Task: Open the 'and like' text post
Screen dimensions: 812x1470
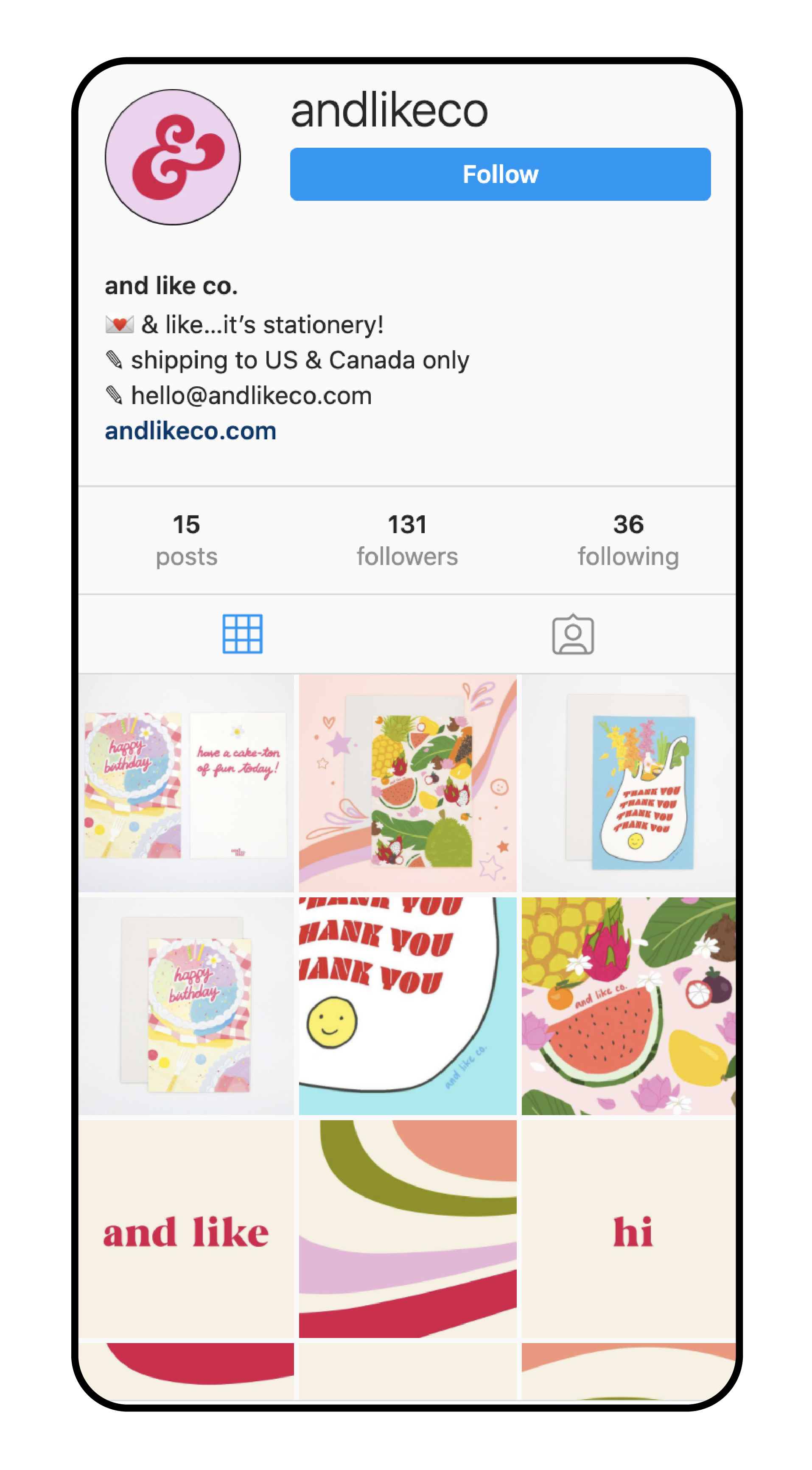Action: point(187,1228)
